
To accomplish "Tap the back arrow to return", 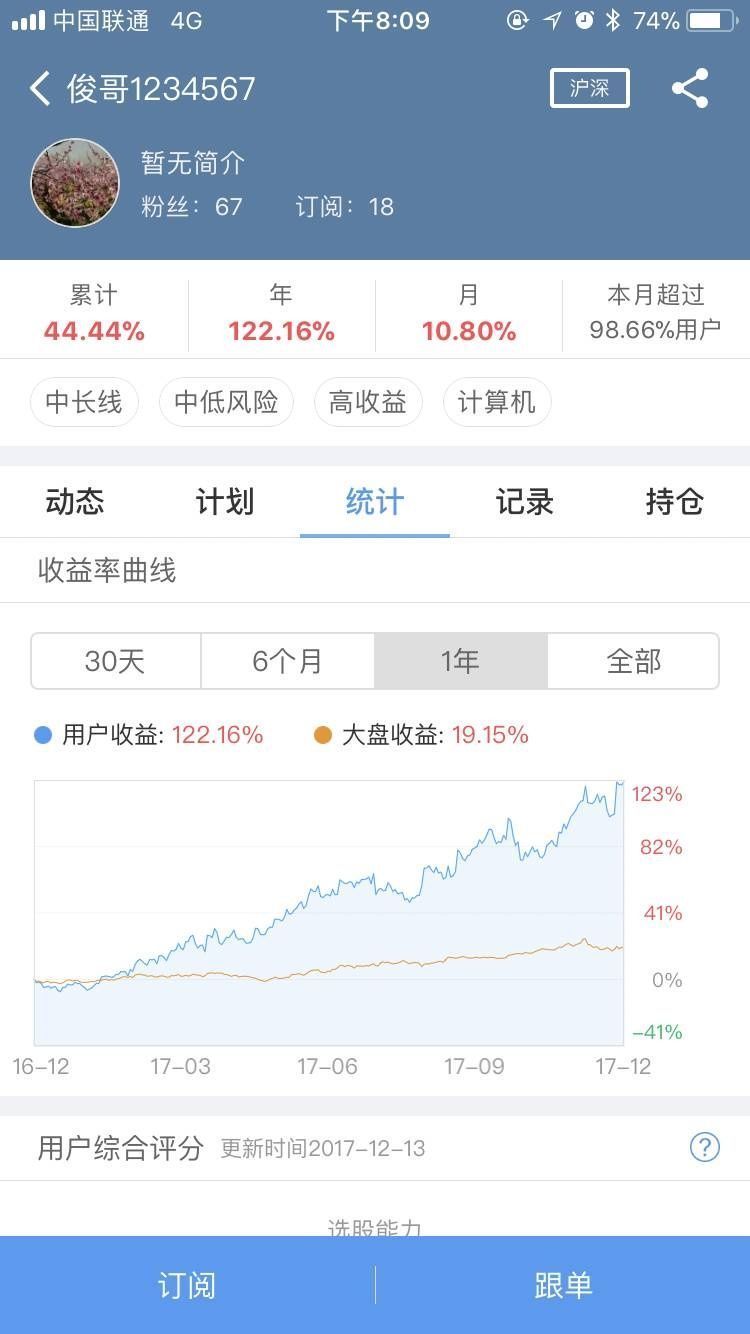I will pyautogui.click(x=39, y=88).
